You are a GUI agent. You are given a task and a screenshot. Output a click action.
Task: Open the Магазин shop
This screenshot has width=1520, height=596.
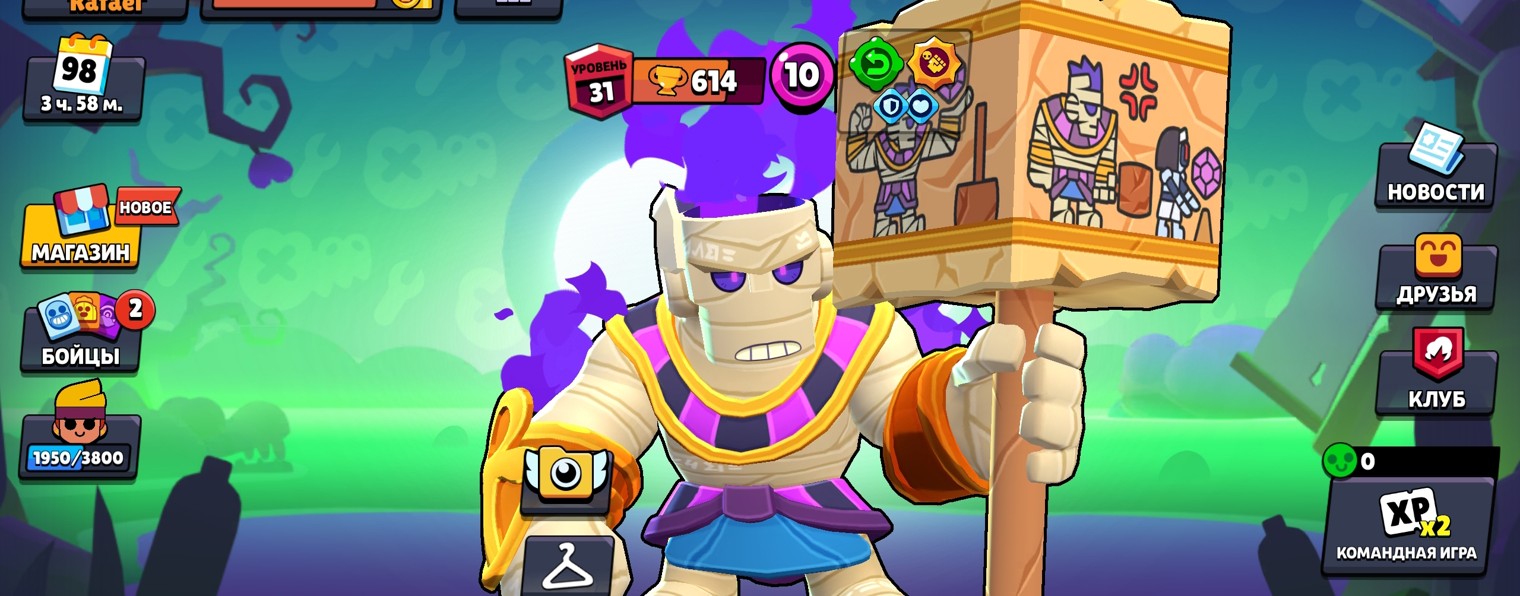coord(82,228)
